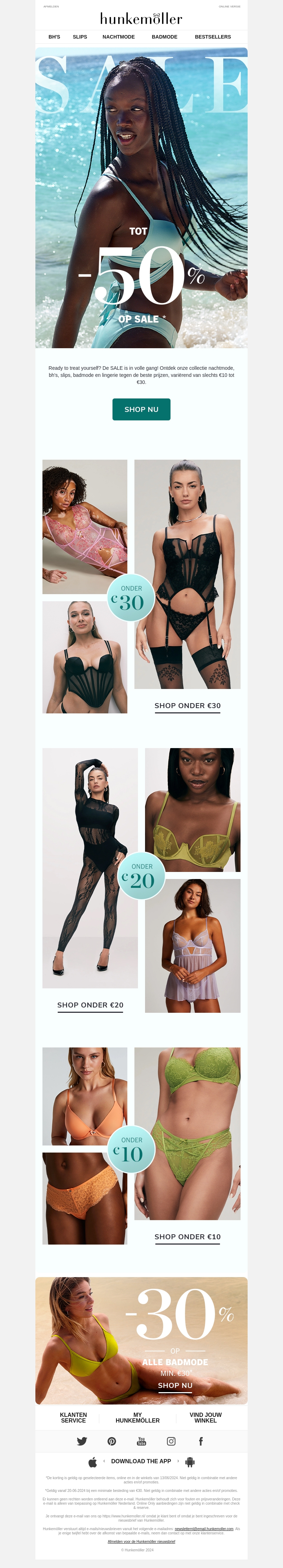Go to My Hunkemöller
This screenshot has height=1568, width=283.
138,1418
